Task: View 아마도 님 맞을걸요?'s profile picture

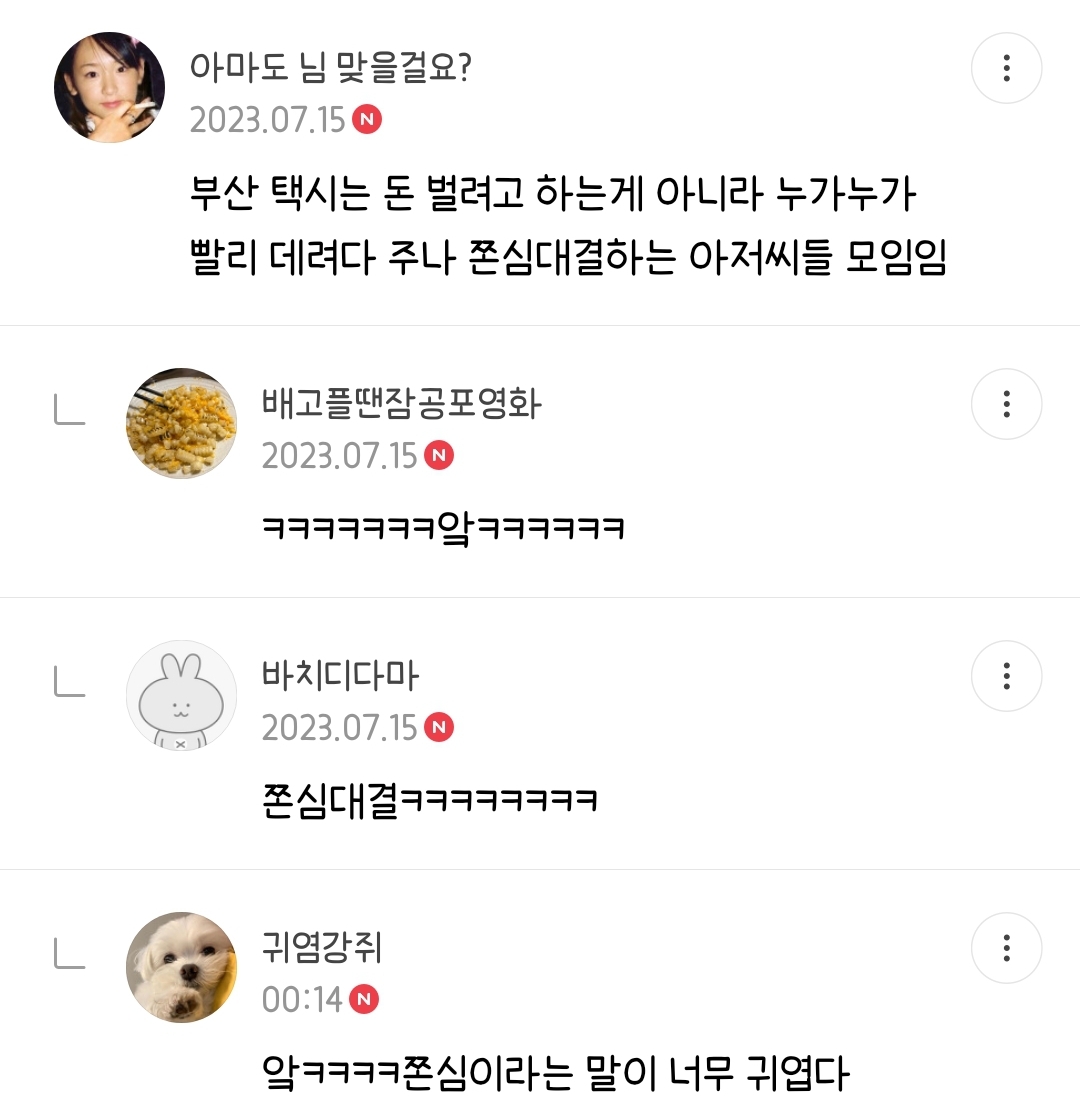Action: tap(109, 87)
